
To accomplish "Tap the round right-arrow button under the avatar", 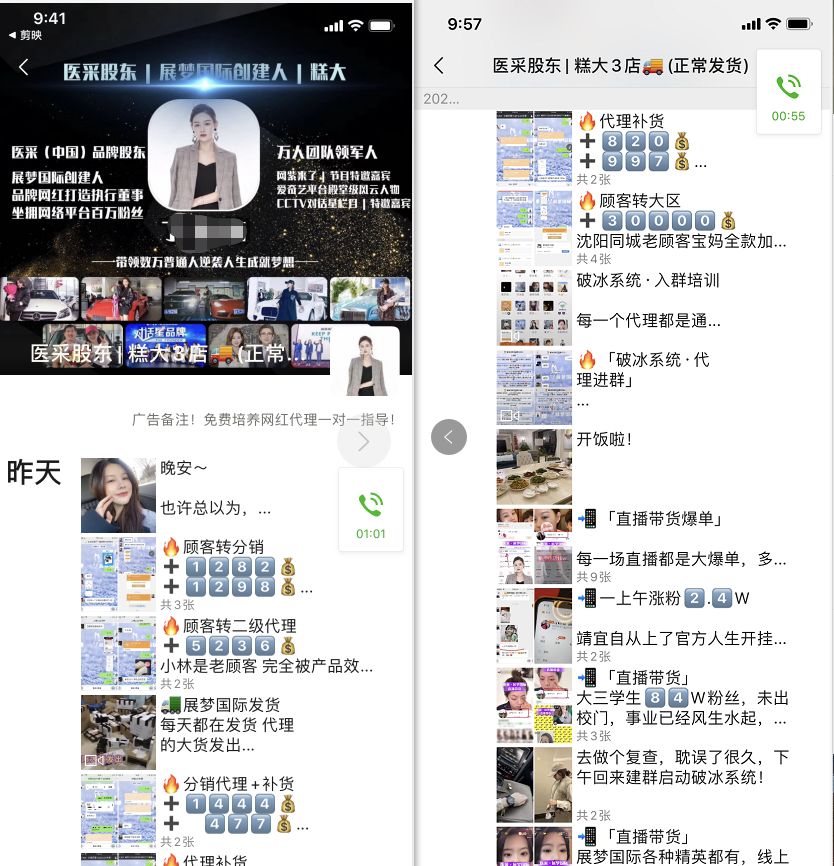I will pyautogui.click(x=363, y=442).
